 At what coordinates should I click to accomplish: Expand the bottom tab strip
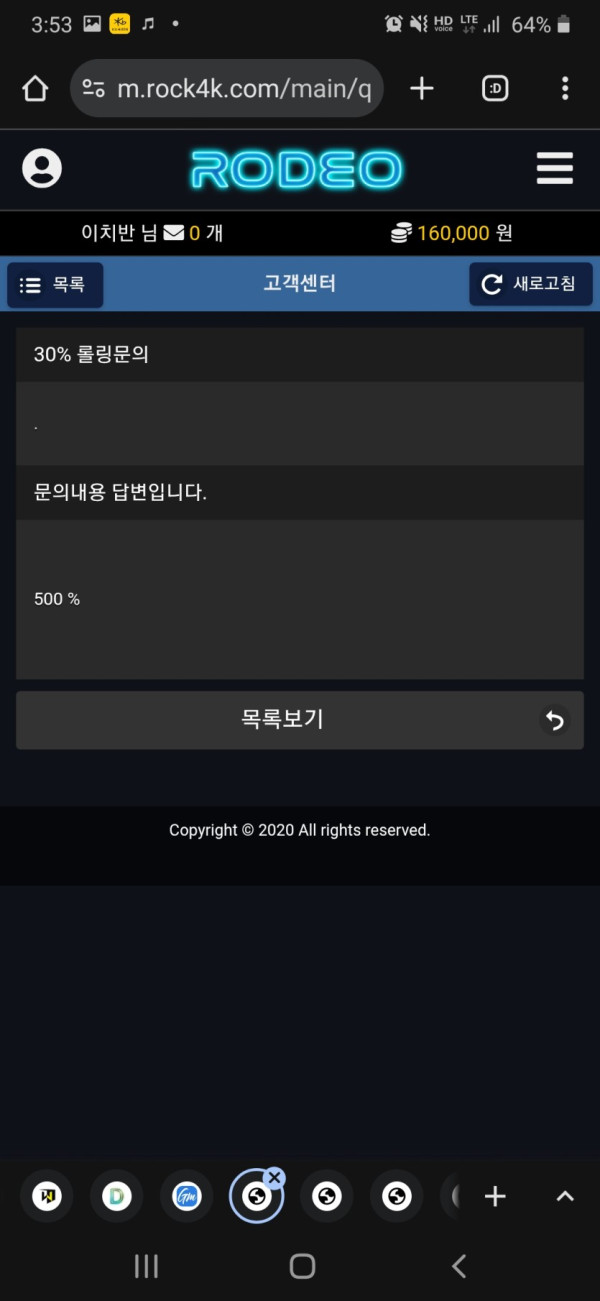[565, 1196]
